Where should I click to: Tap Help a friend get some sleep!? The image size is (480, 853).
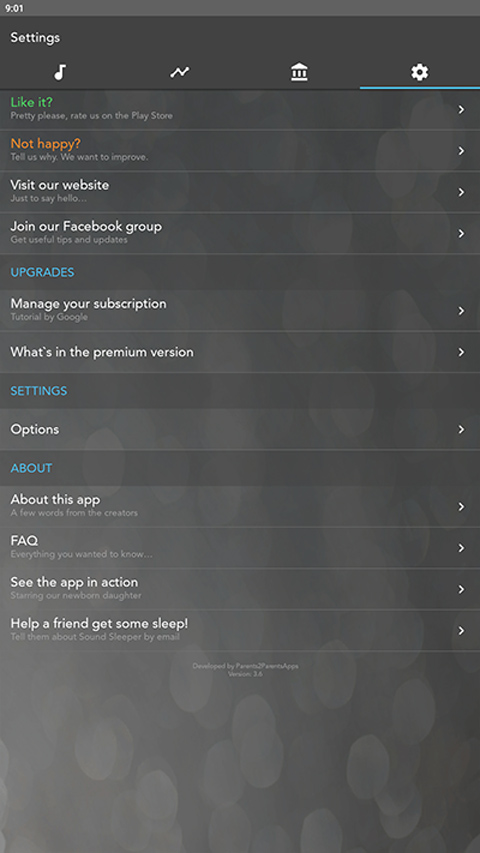point(240,631)
